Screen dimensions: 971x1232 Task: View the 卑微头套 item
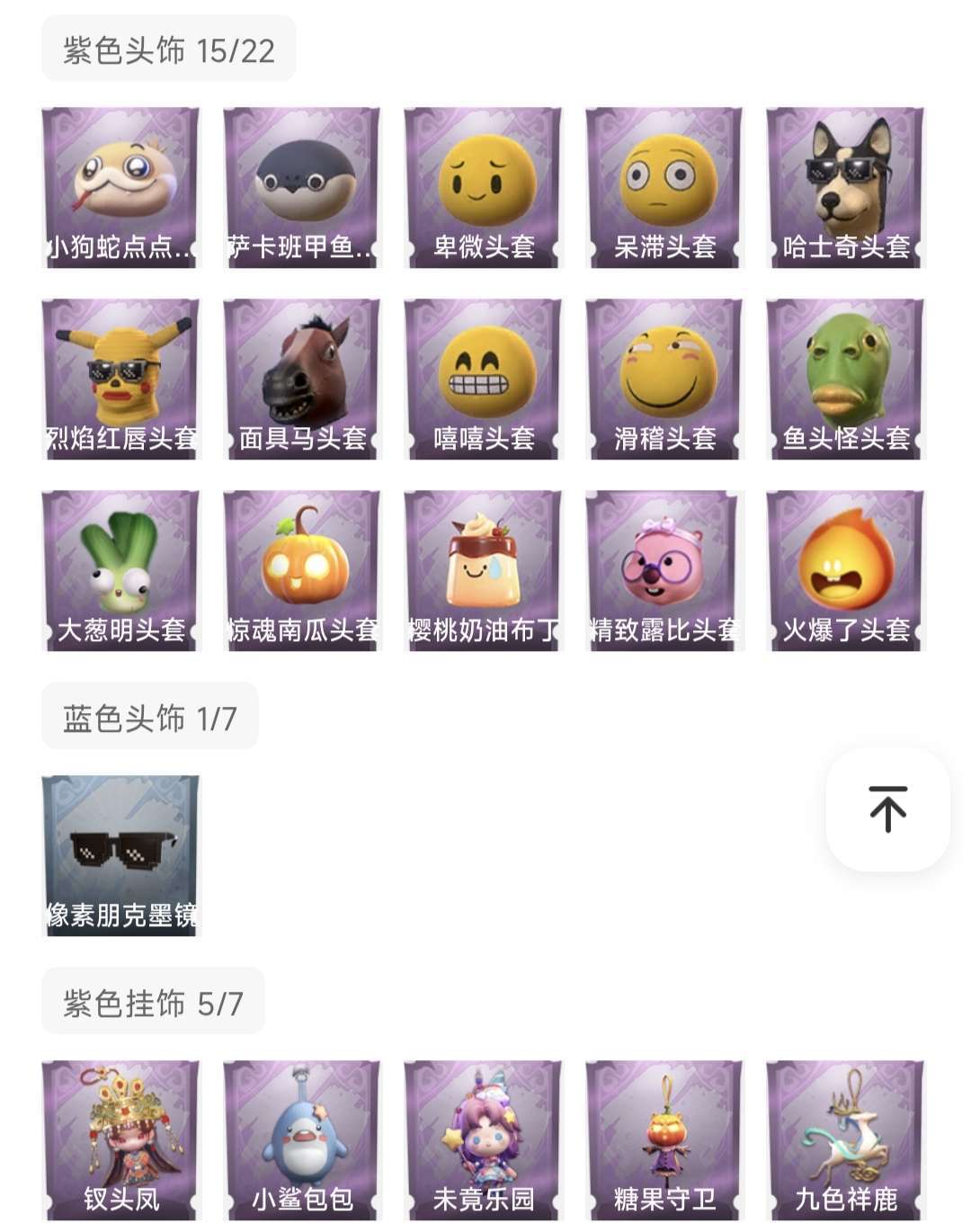click(x=484, y=188)
